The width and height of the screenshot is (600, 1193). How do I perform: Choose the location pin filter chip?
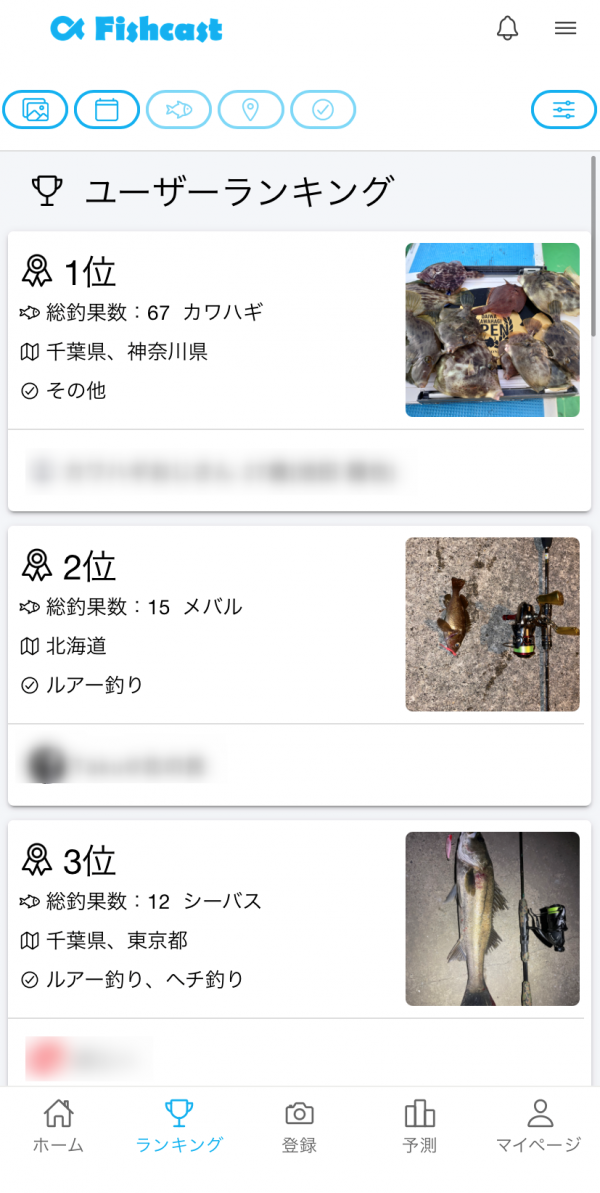(x=251, y=110)
